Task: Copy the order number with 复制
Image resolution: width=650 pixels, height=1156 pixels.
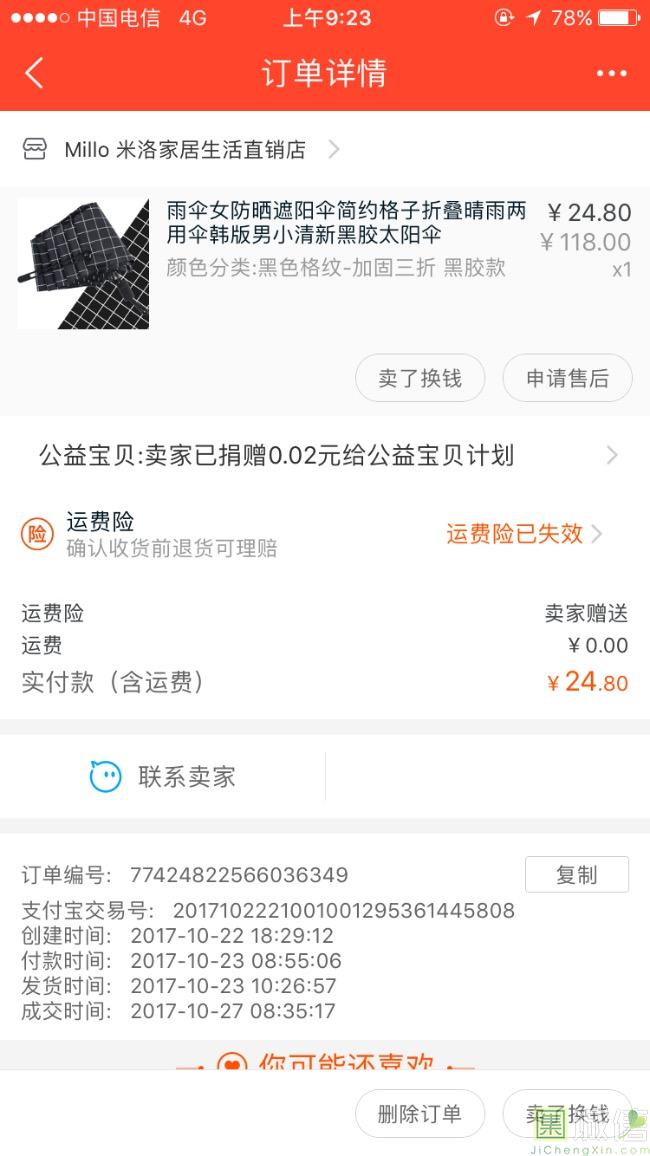Action: pyautogui.click(x=576, y=874)
